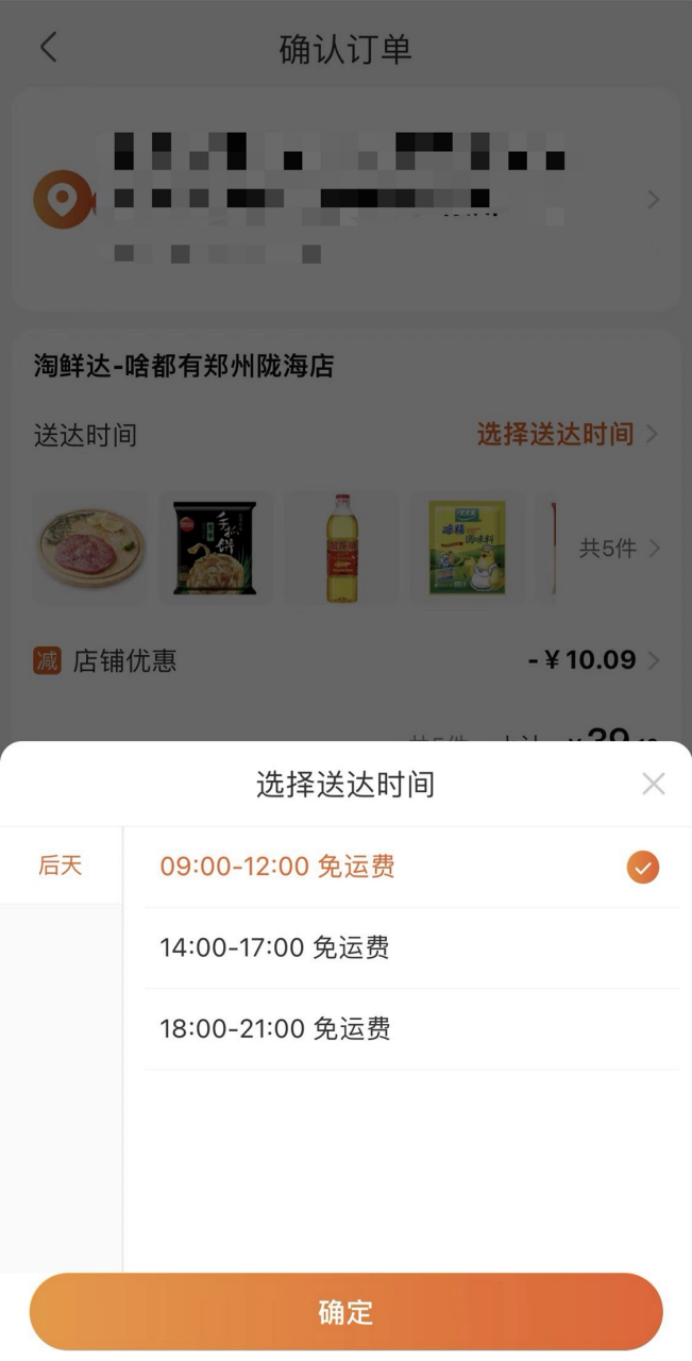This screenshot has height=1361, width=692.
Task: Close the delivery time picker
Action: (x=653, y=784)
